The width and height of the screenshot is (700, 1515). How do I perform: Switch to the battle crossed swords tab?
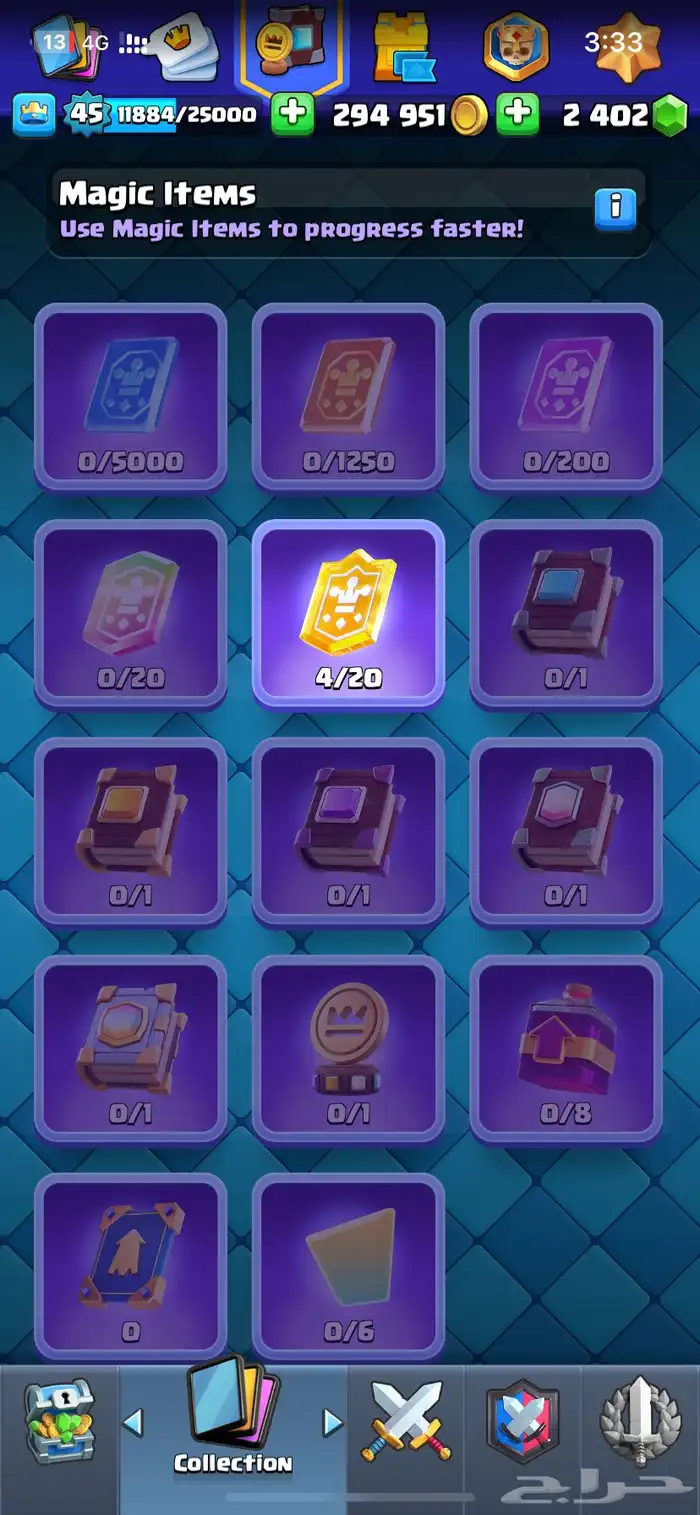(x=407, y=1421)
